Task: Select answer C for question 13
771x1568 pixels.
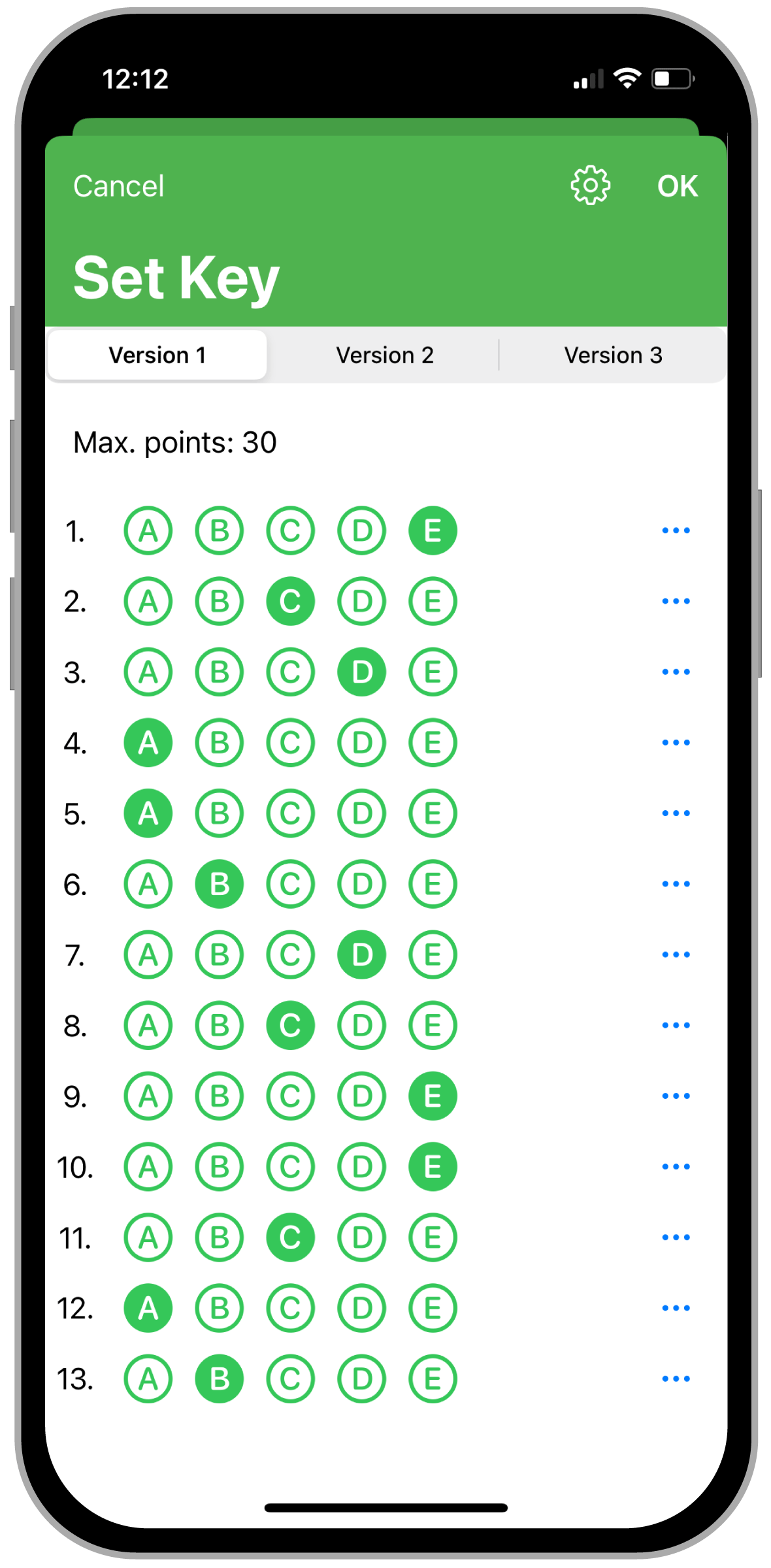Action: [291, 1379]
